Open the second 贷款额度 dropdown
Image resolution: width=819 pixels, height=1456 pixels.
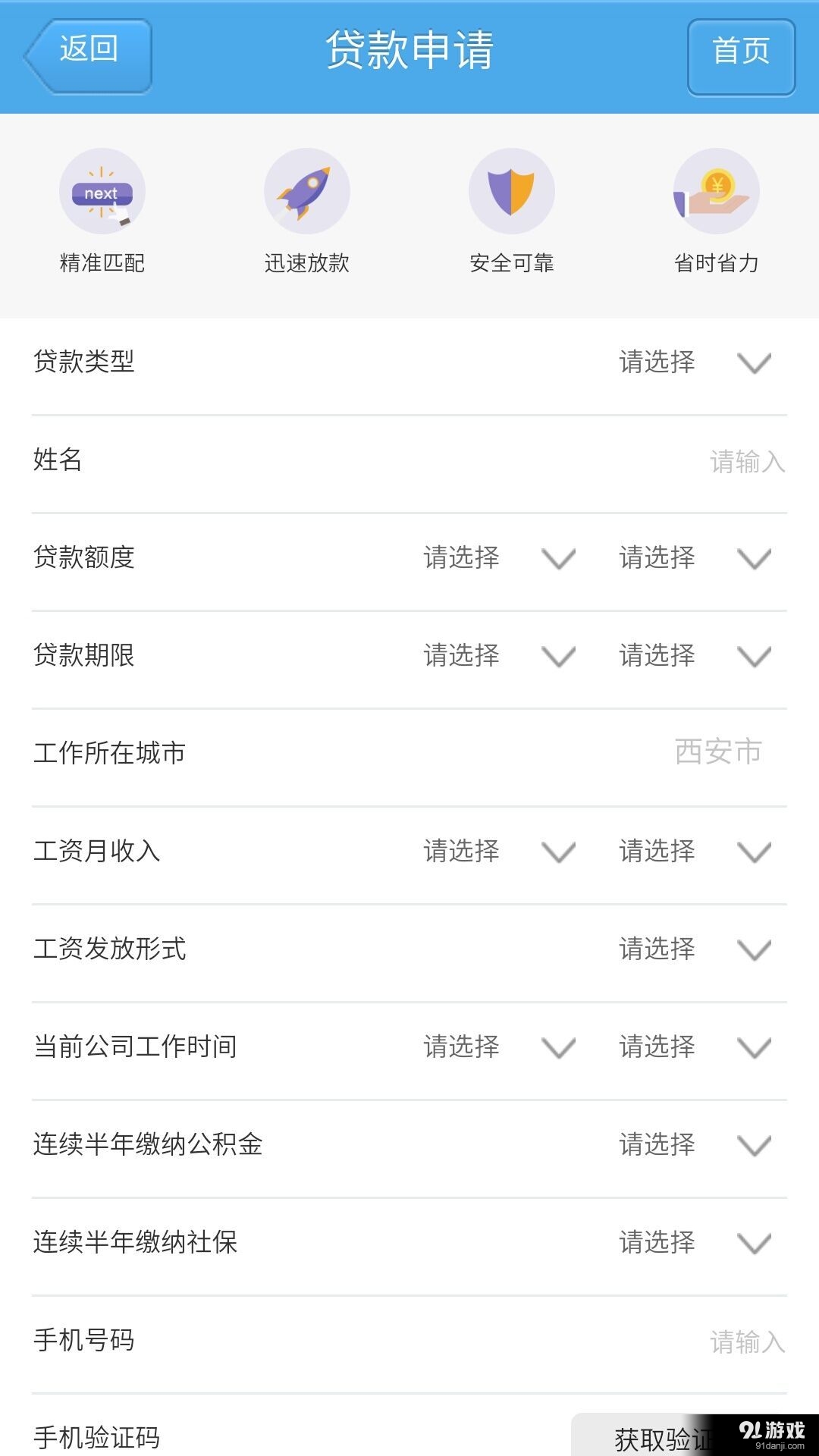695,558
